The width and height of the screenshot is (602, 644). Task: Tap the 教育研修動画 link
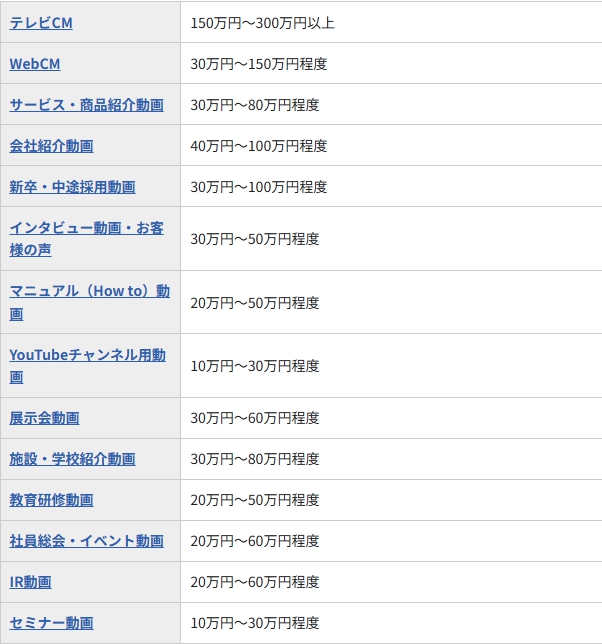click(x=51, y=500)
